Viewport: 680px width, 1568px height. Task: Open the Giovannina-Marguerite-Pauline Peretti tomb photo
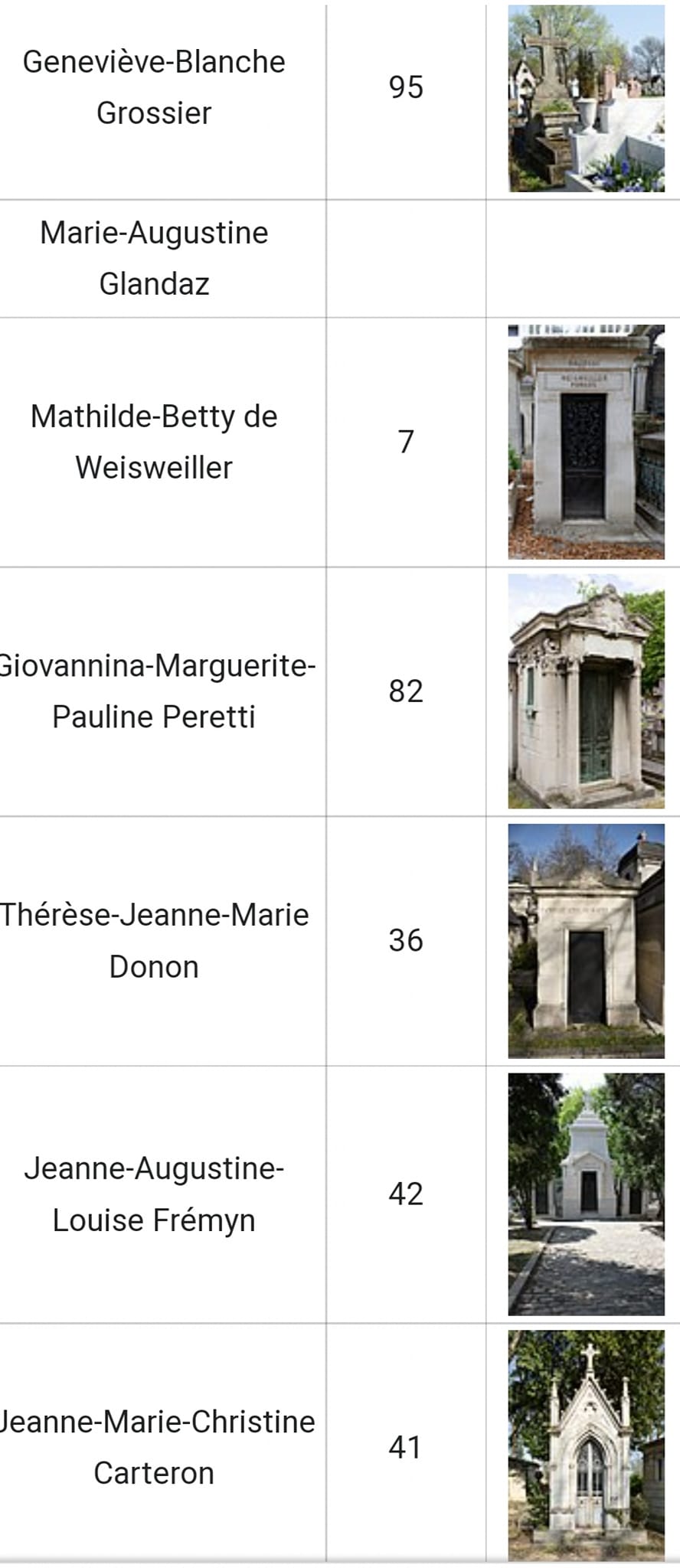click(586, 691)
